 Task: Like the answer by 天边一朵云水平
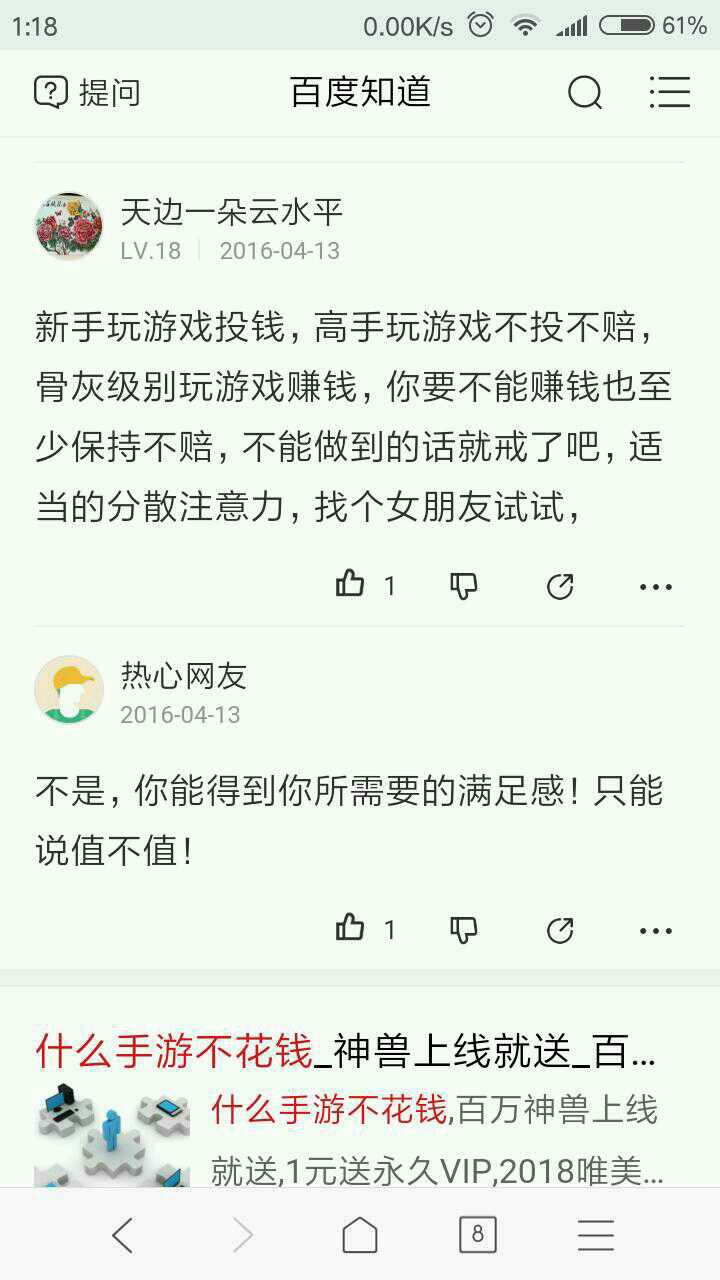point(351,585)
